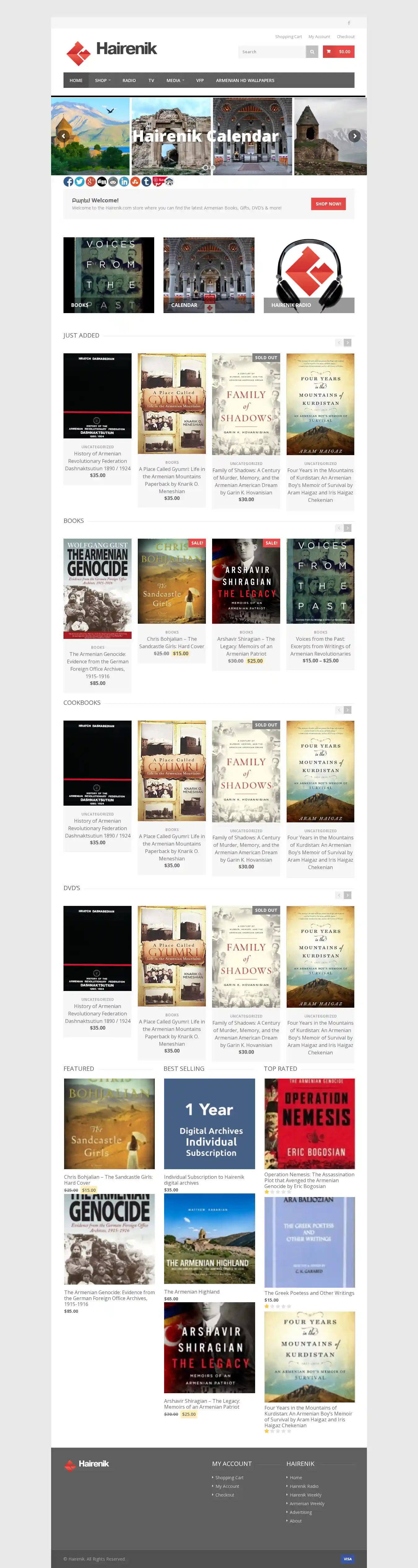Open the Hairenik Radio tile

(x=308, y=275)
